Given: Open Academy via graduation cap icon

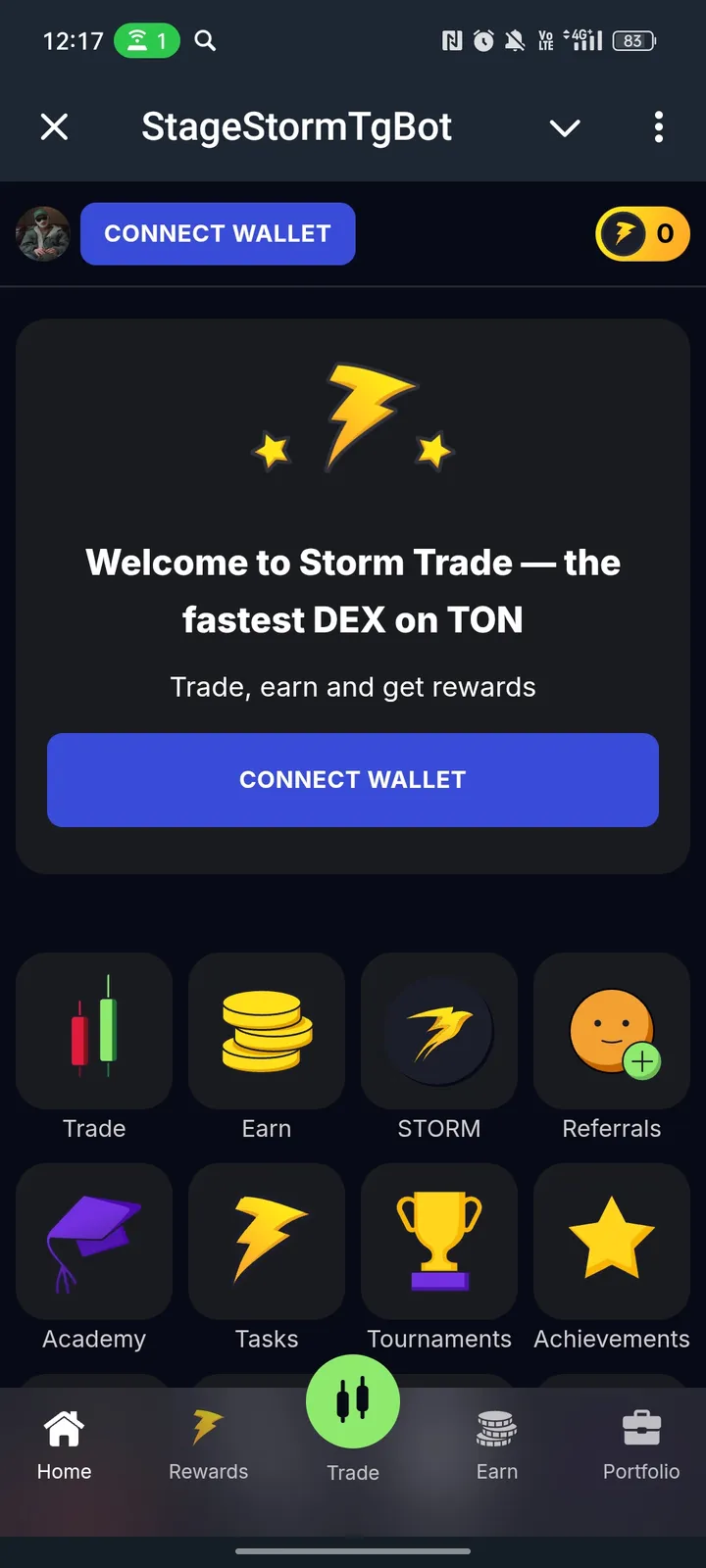Looking at the screenshot, I should 94,1242.
